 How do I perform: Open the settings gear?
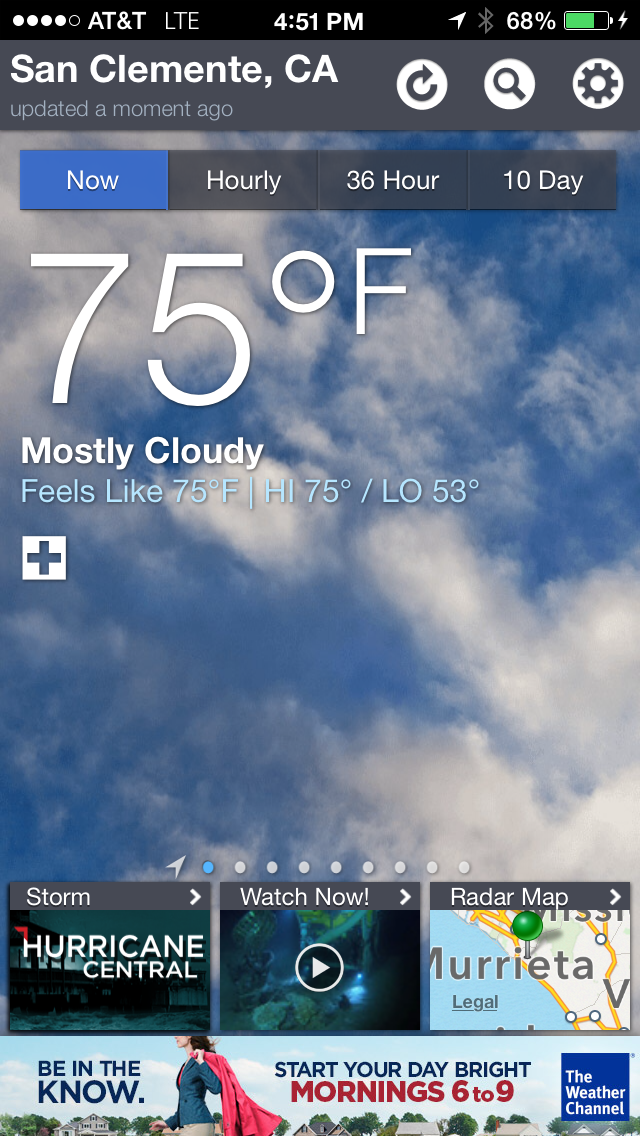597,85
